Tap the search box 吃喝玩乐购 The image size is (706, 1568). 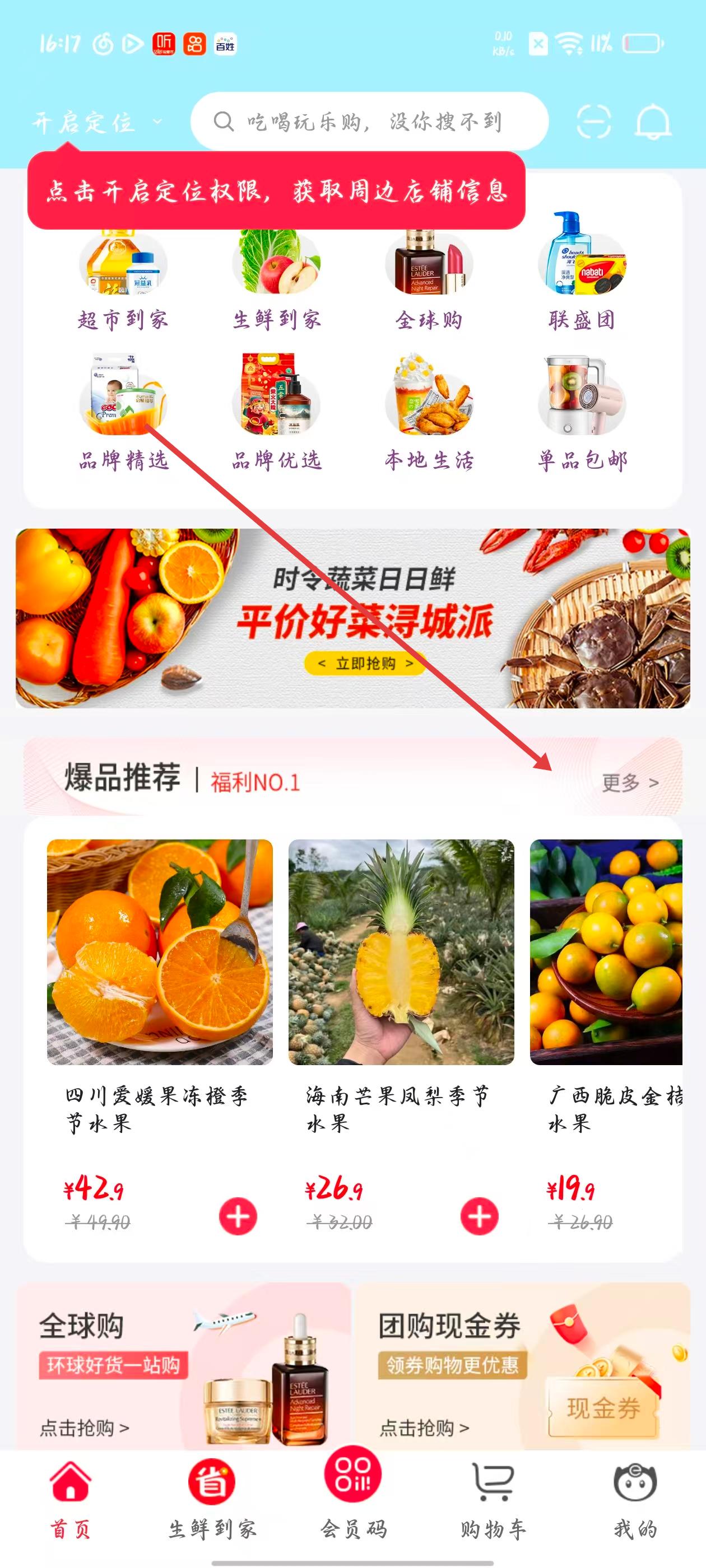coord(370,122)
